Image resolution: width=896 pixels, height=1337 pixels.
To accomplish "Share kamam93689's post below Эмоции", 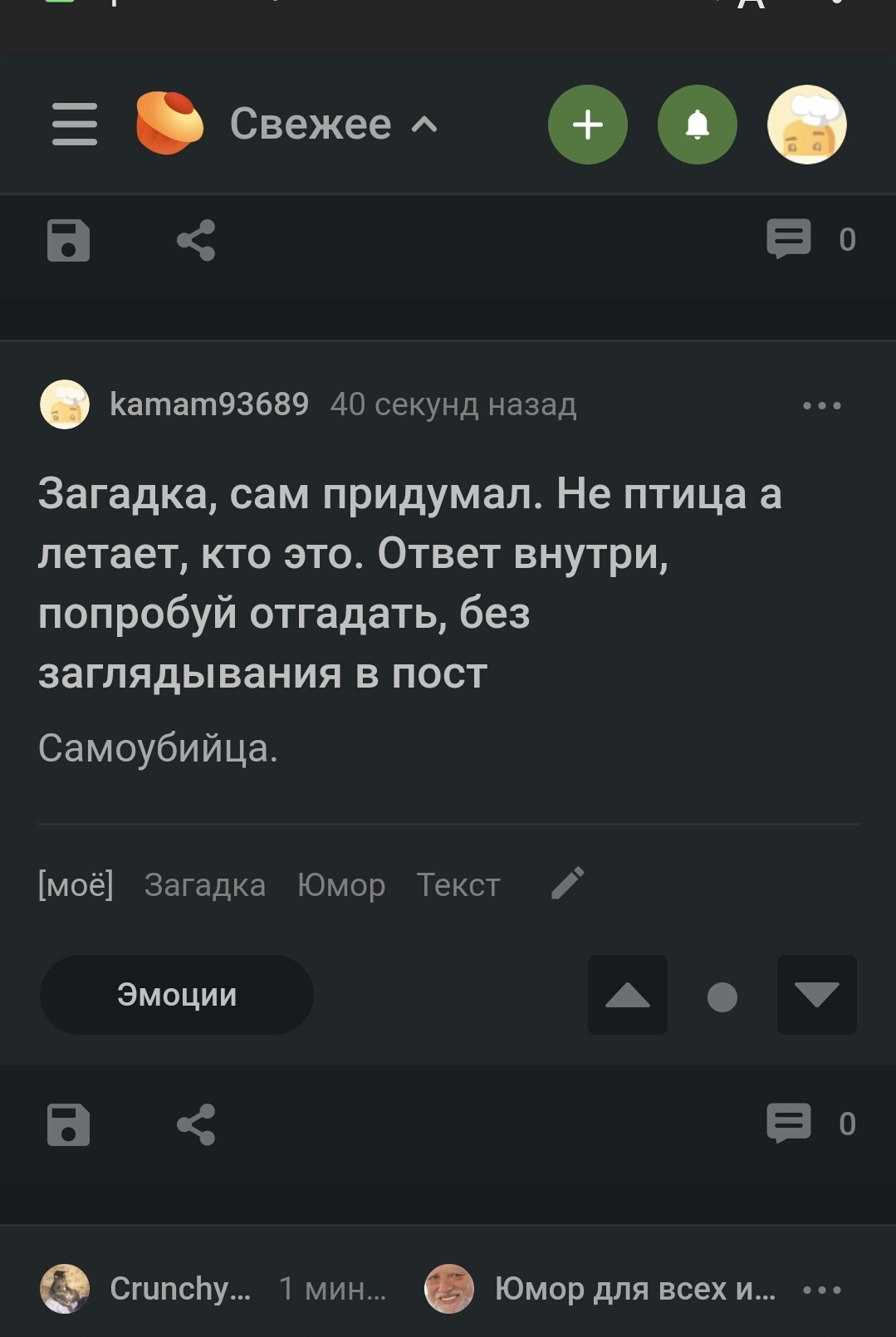I will tap(196, 1124).
